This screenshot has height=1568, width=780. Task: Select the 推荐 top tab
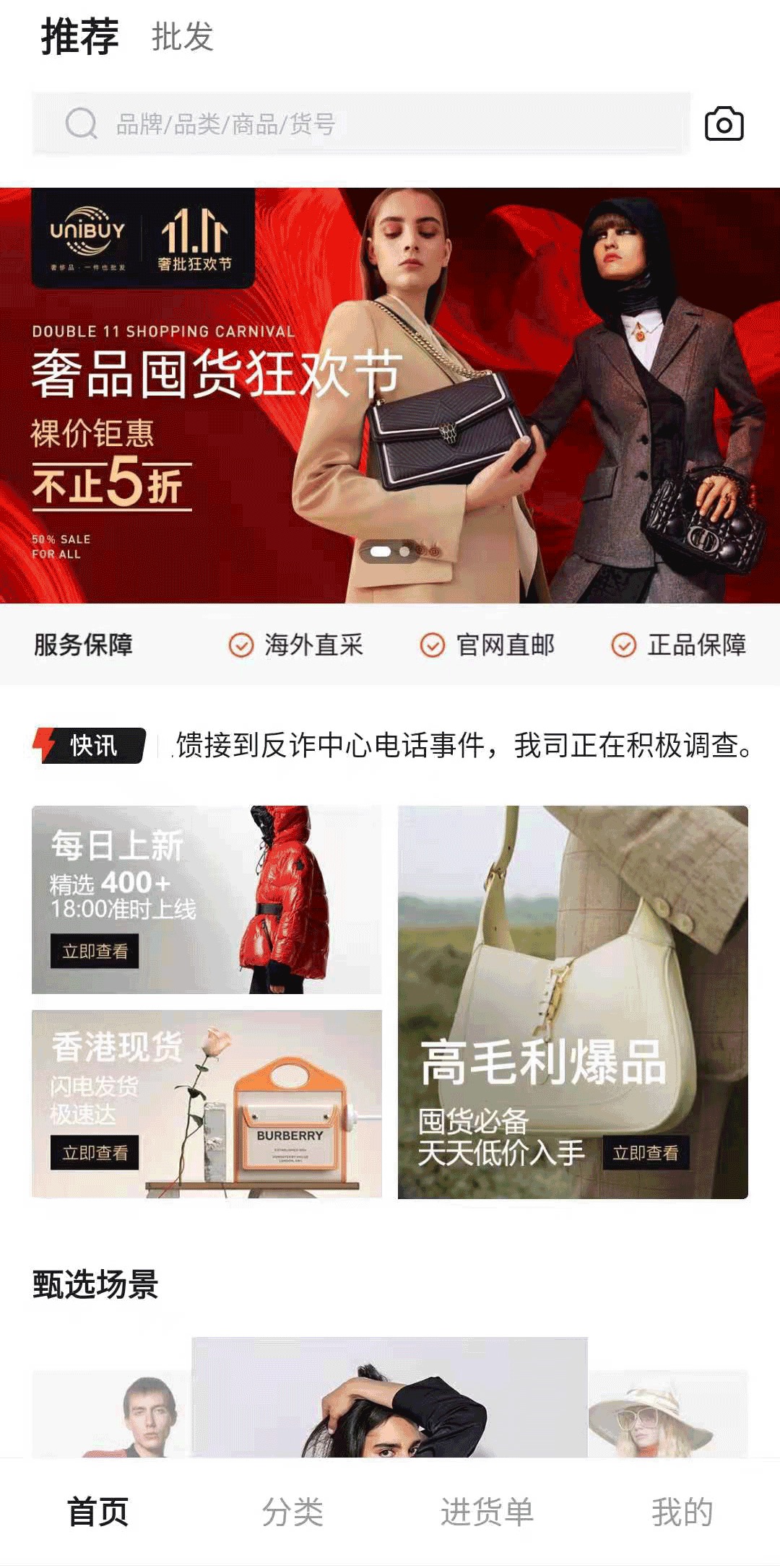[x=79, y=37]
